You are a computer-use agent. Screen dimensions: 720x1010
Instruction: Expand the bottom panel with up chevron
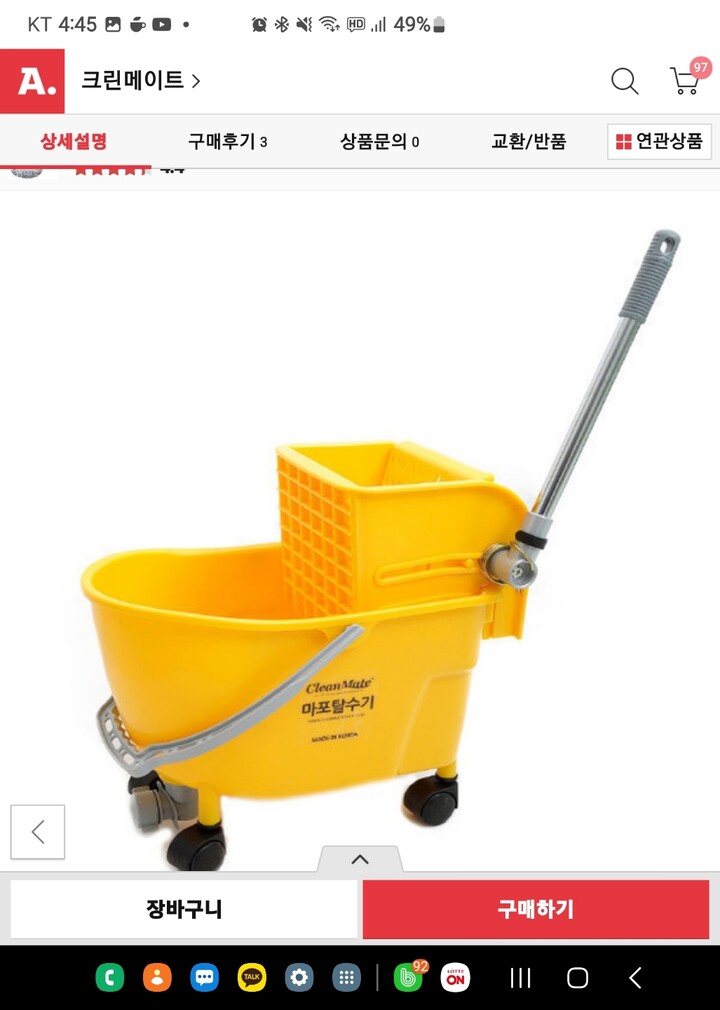[360, 859]
